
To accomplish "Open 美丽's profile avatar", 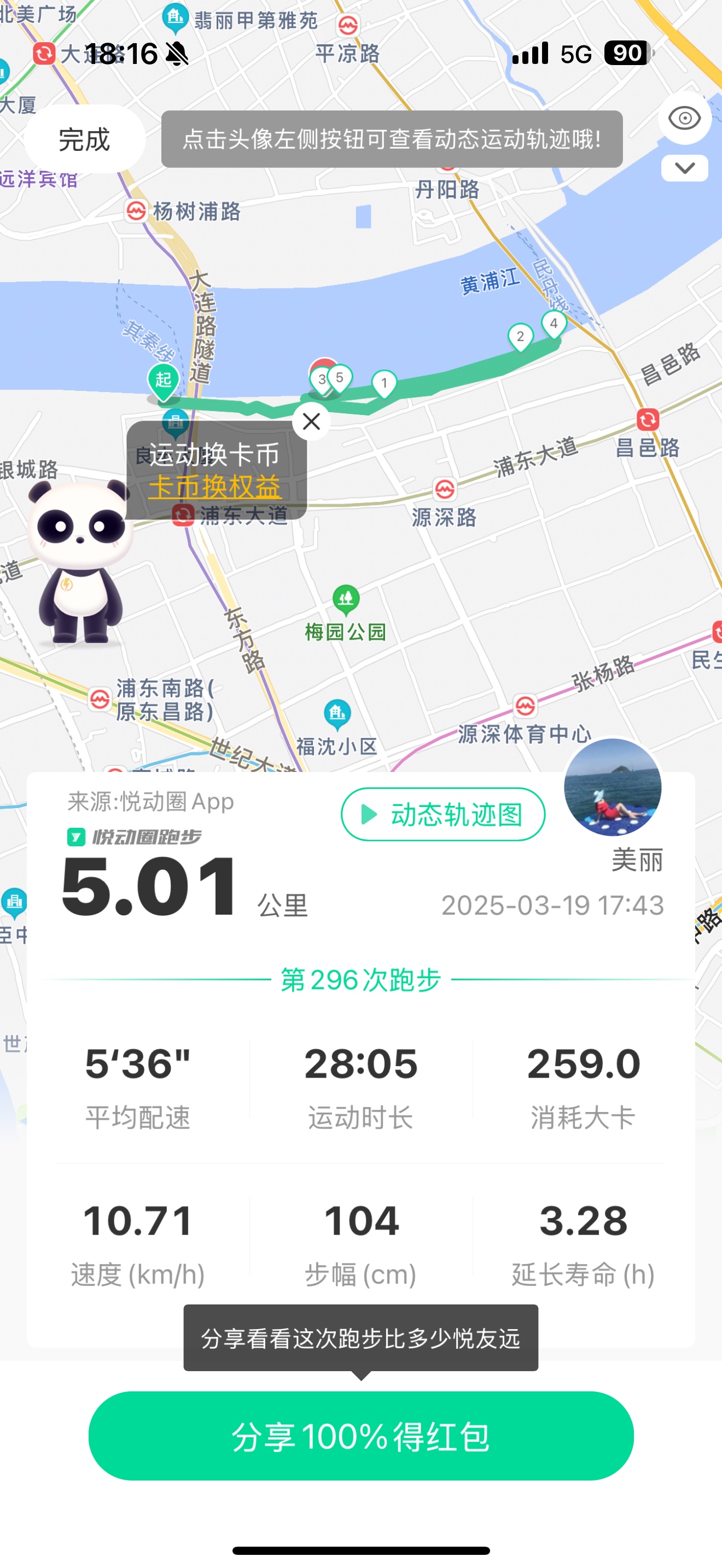I will point(613,787).
